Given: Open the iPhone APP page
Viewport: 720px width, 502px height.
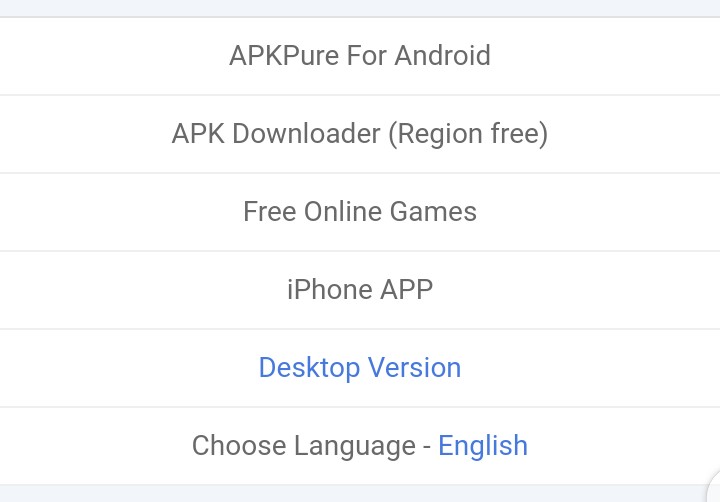Looking at the screenshot, I should point(360,289).
